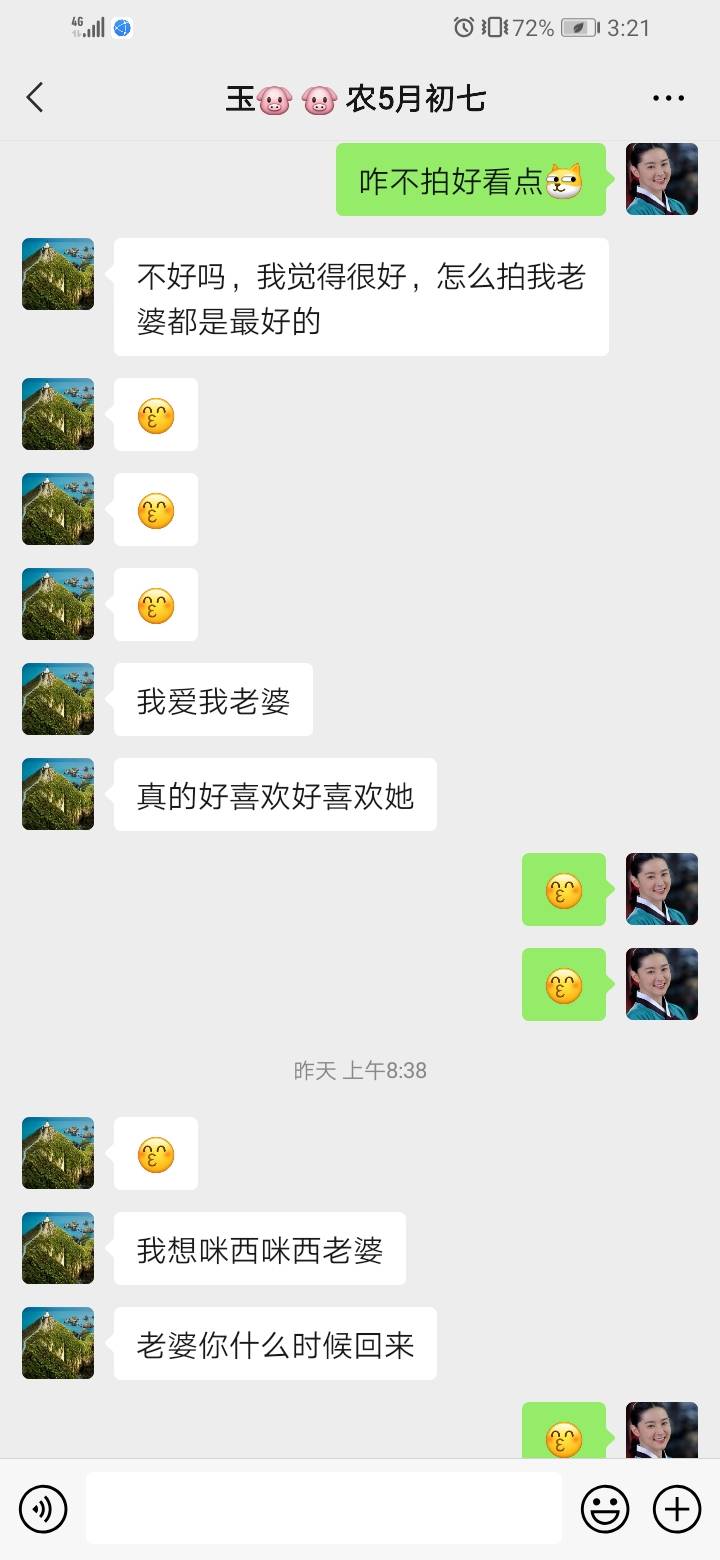Tap the blue notification icon in status bar
Image resolution: width=720 pixels, height=1560 pixels.
[122, 28]
